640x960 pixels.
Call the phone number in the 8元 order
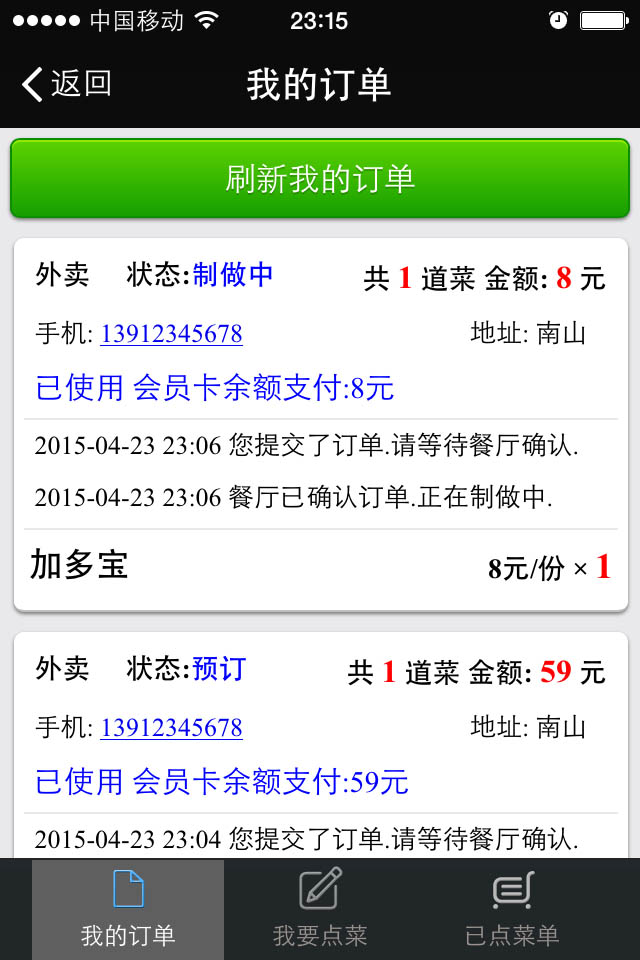pos(171,334)
